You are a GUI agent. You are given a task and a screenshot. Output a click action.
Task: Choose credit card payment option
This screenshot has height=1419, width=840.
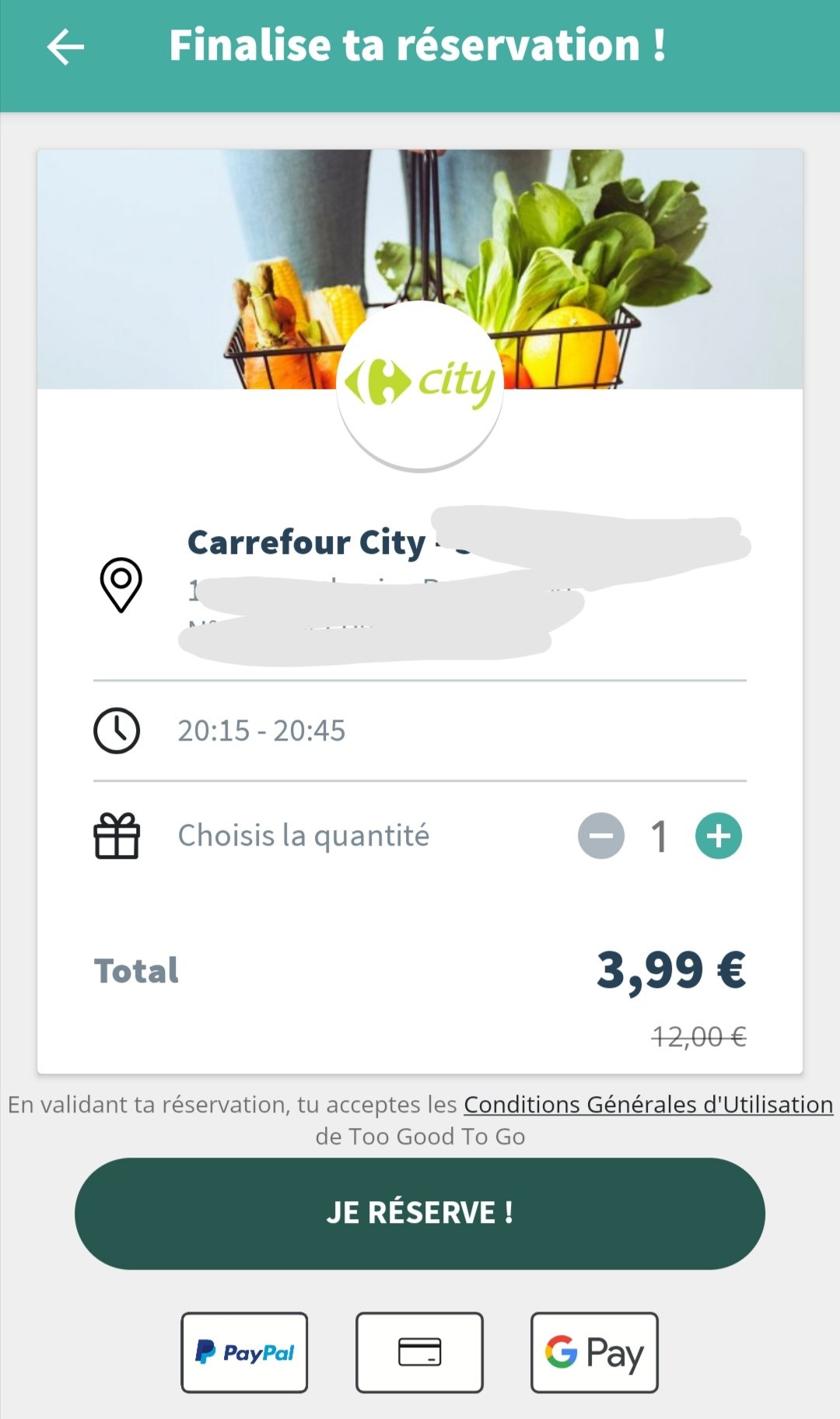click(419, 1353)
